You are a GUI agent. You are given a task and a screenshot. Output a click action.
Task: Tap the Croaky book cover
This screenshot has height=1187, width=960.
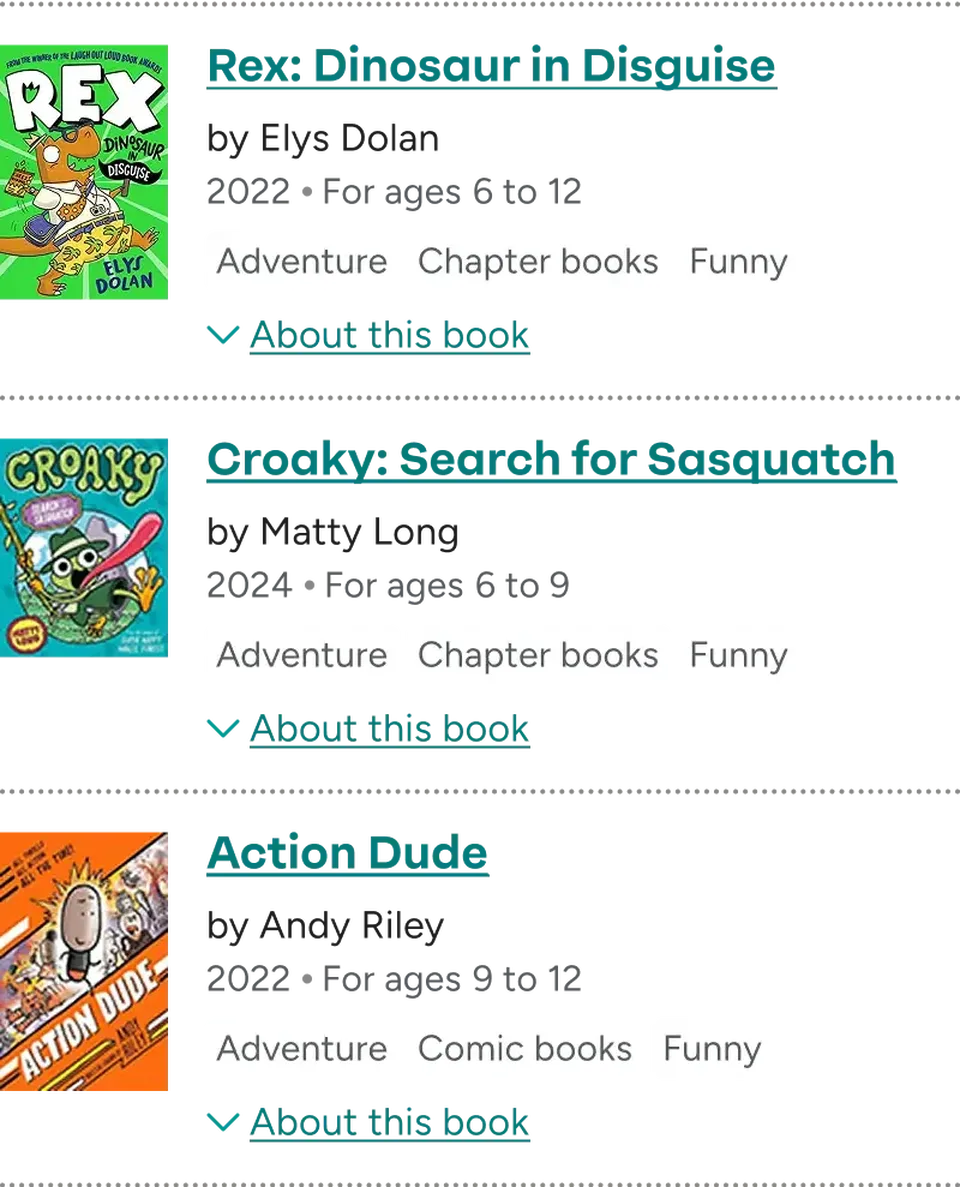(x=87, y=547)
